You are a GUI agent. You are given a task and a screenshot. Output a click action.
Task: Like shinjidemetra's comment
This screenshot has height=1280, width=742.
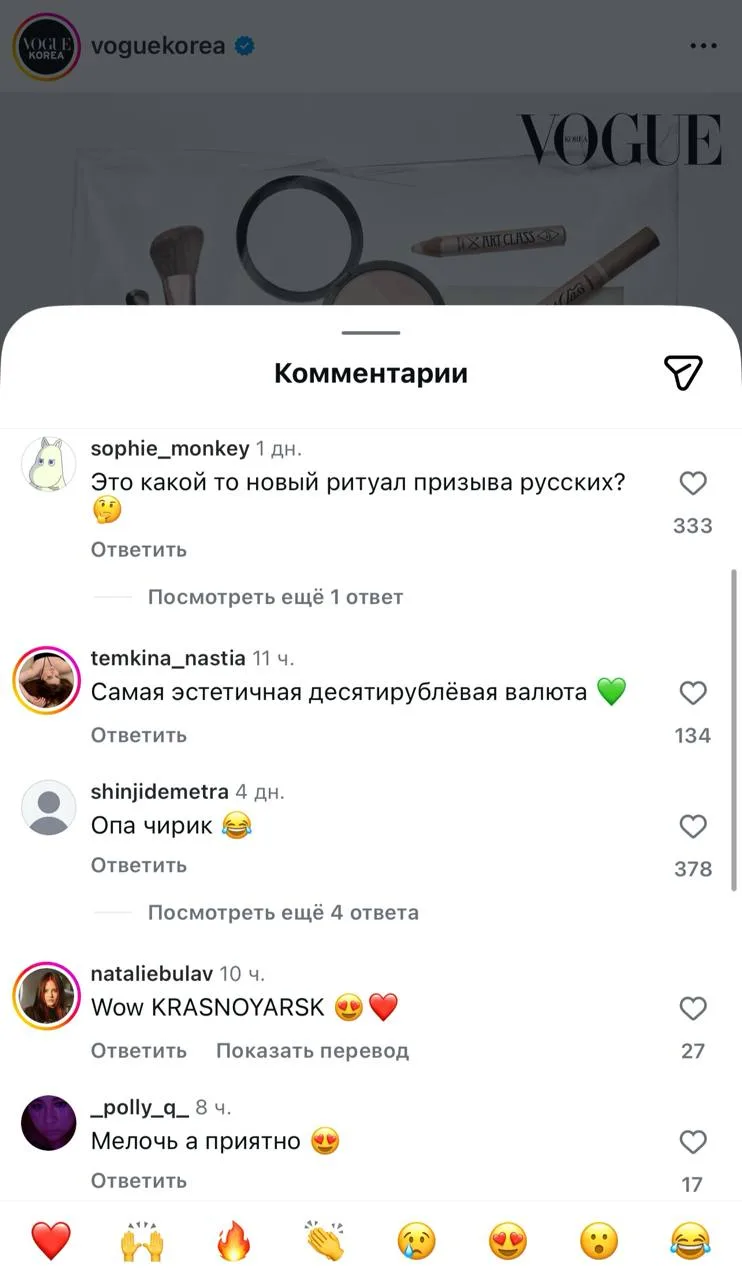pyautogui.click(x=692, y=826)
